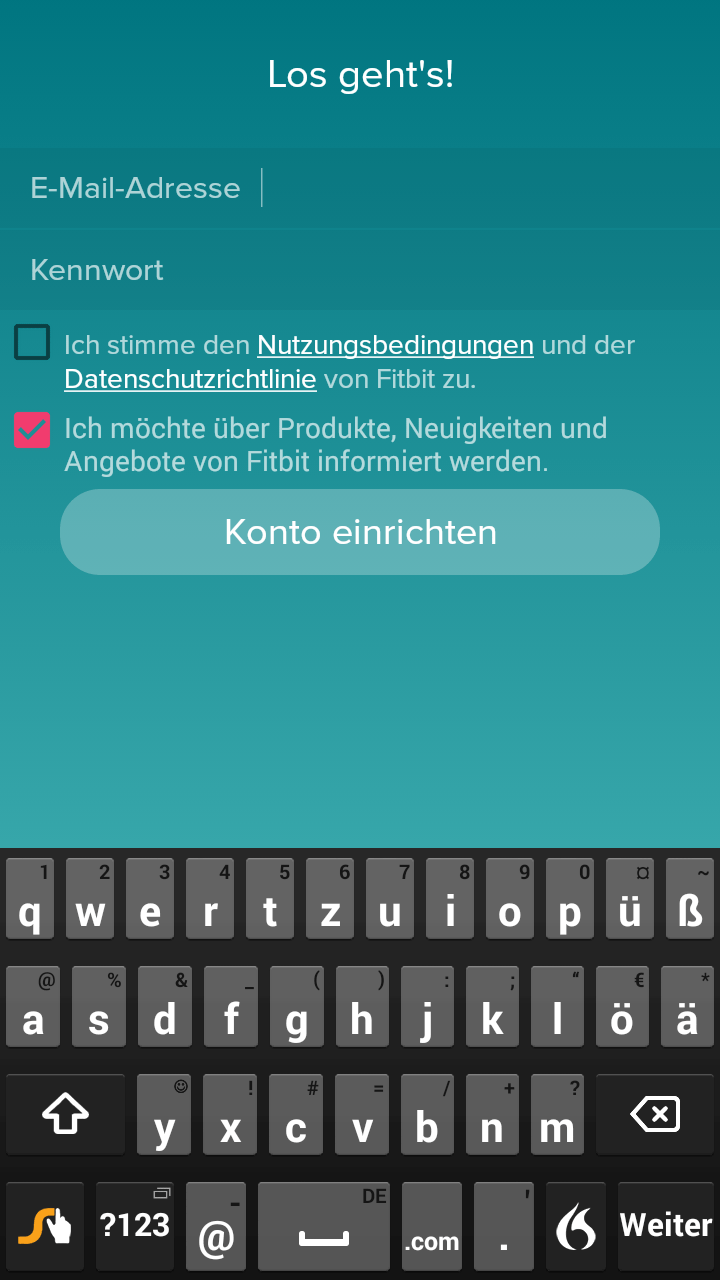Tap Konto einrichten to create account
Screen dimensions: 720x1280
[360, 532]
